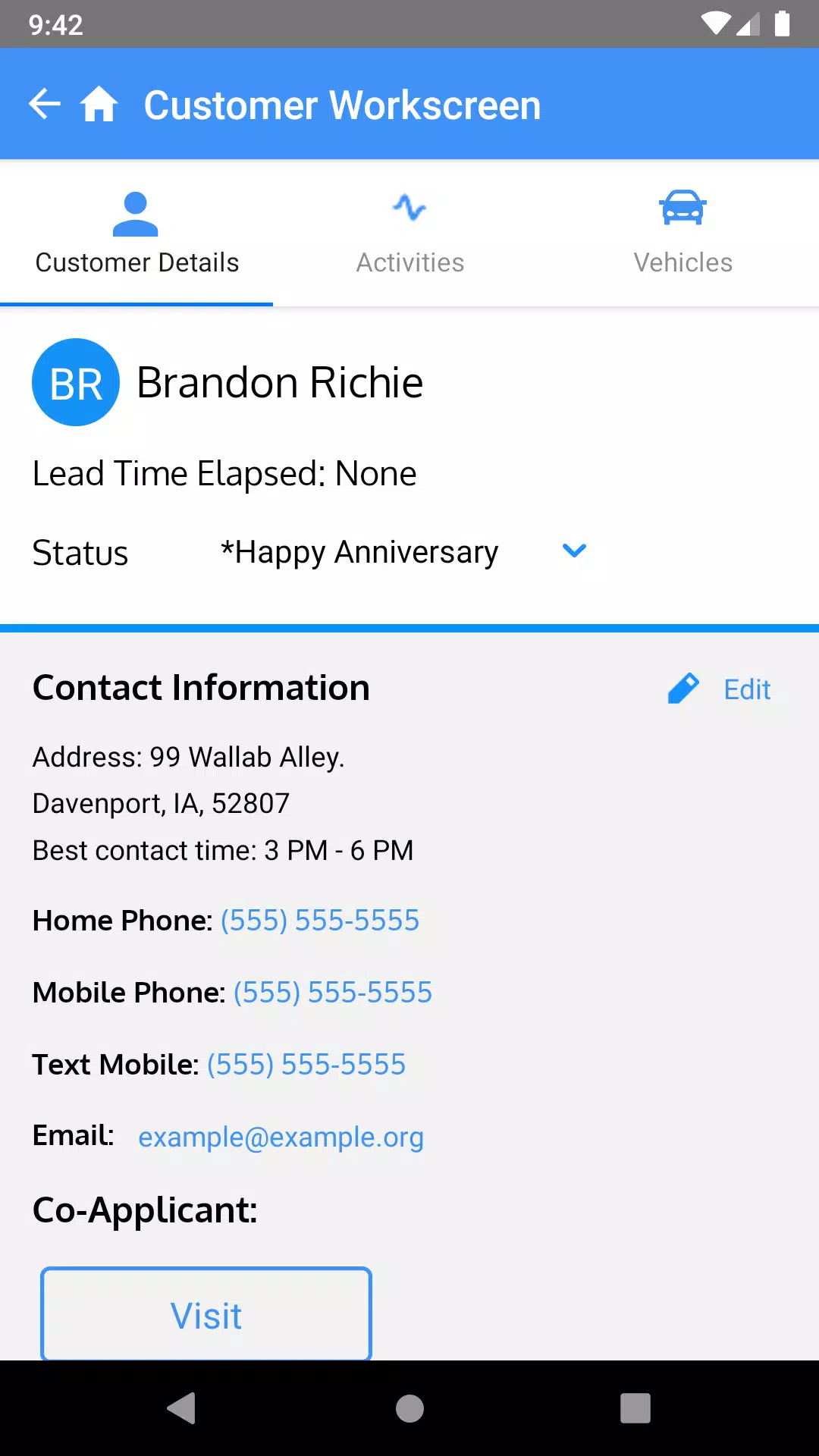Viewport: 819px width, 1456px height.
Task: Switch to the Activities tab
Action: click(x=409, y=234)
